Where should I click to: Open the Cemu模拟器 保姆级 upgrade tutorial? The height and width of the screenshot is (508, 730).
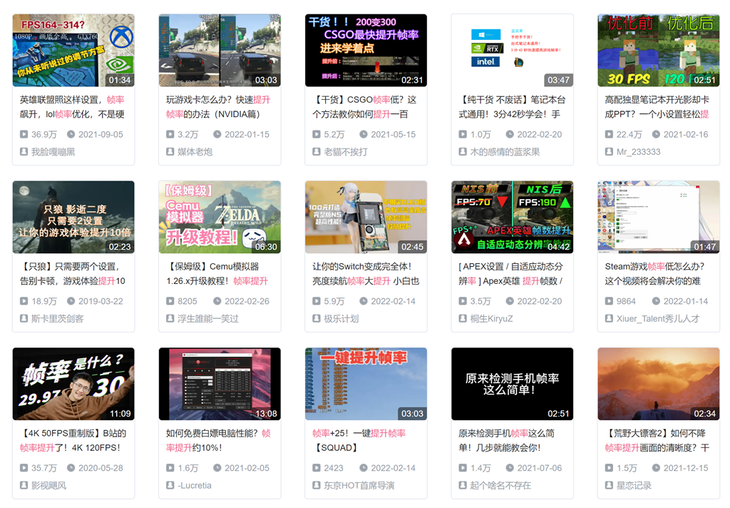coord(219,217)
